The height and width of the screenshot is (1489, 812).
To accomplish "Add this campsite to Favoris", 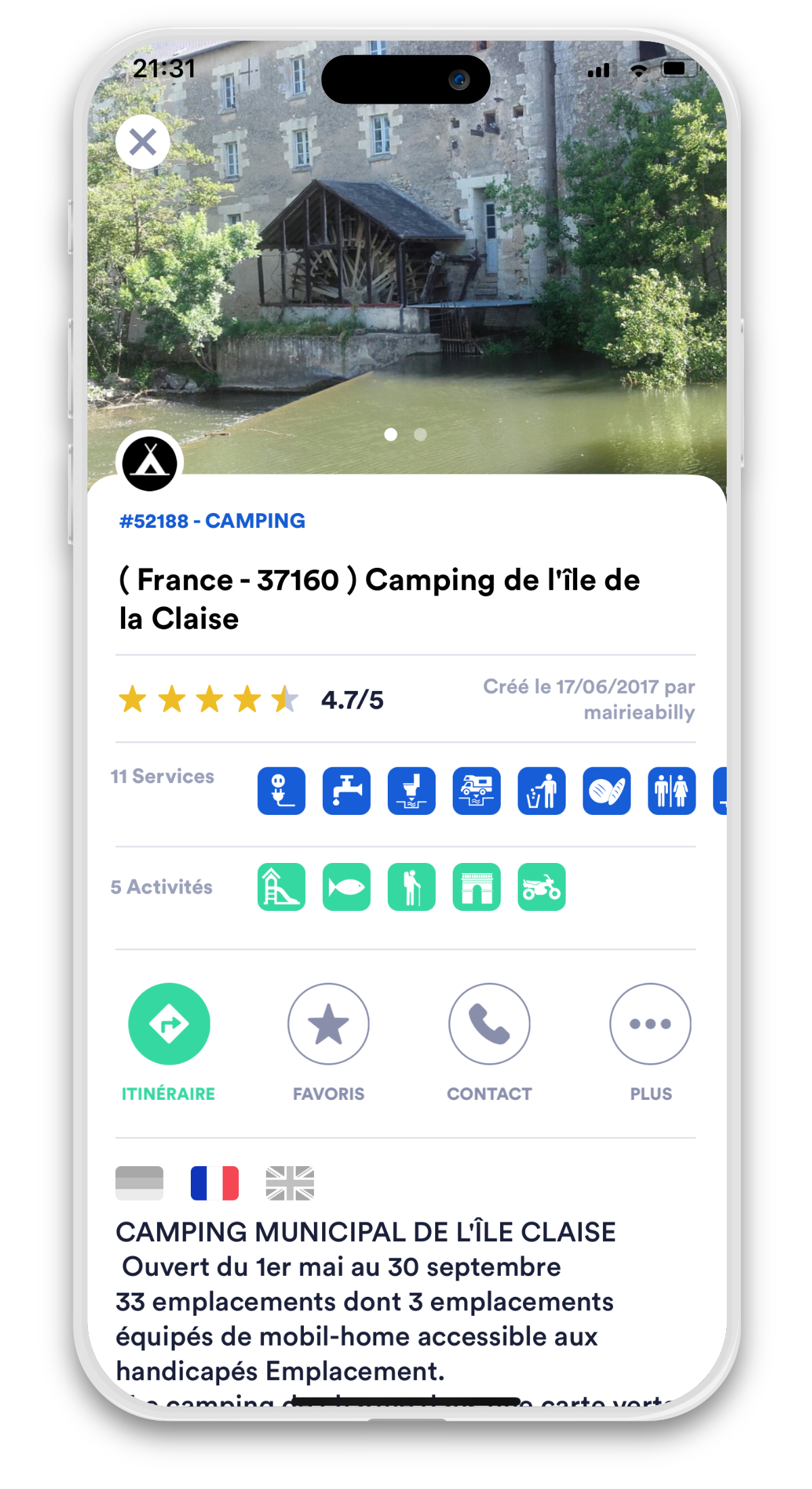I will coord(328,1023).
